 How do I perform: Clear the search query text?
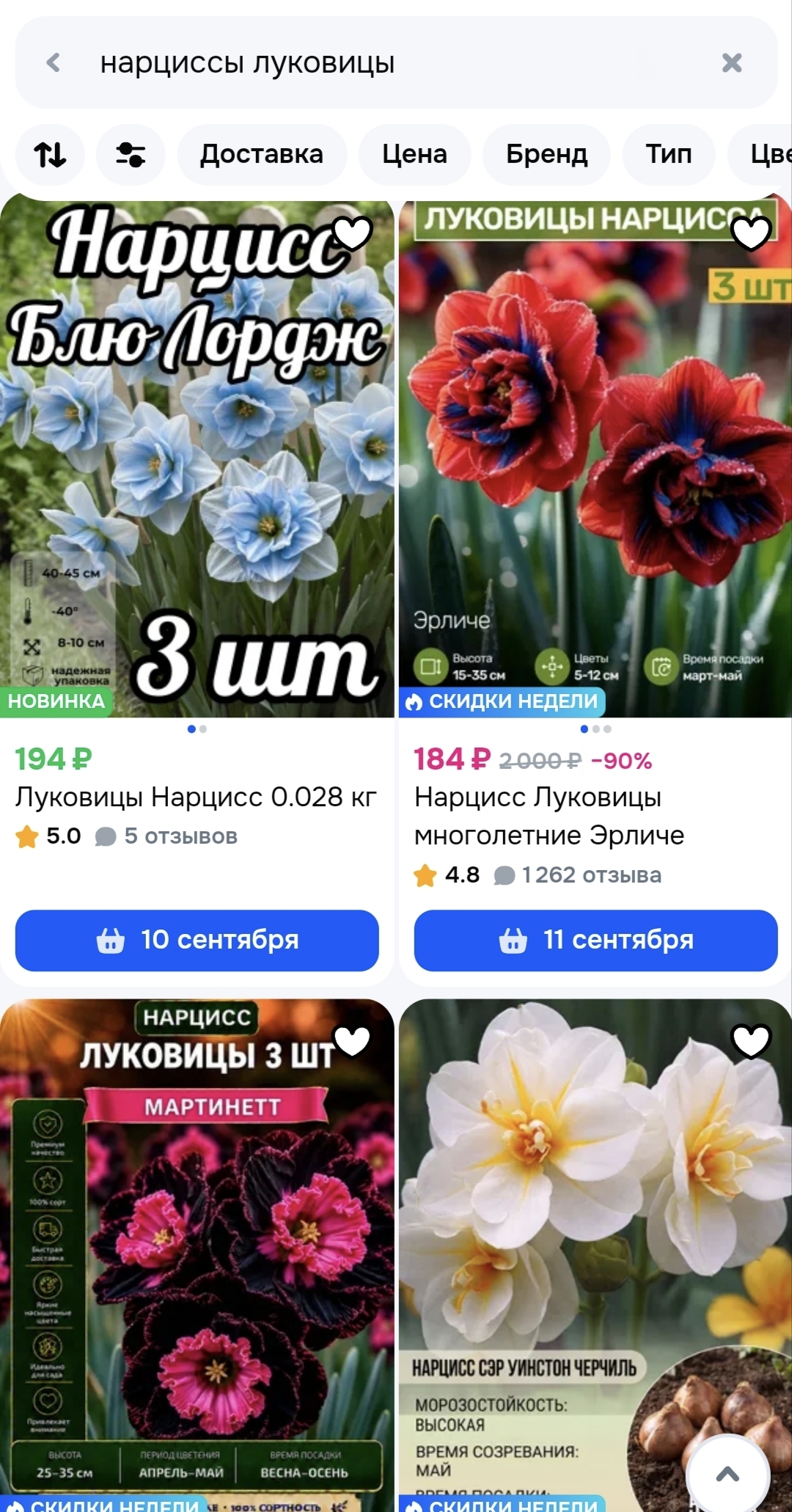(732, 62)
